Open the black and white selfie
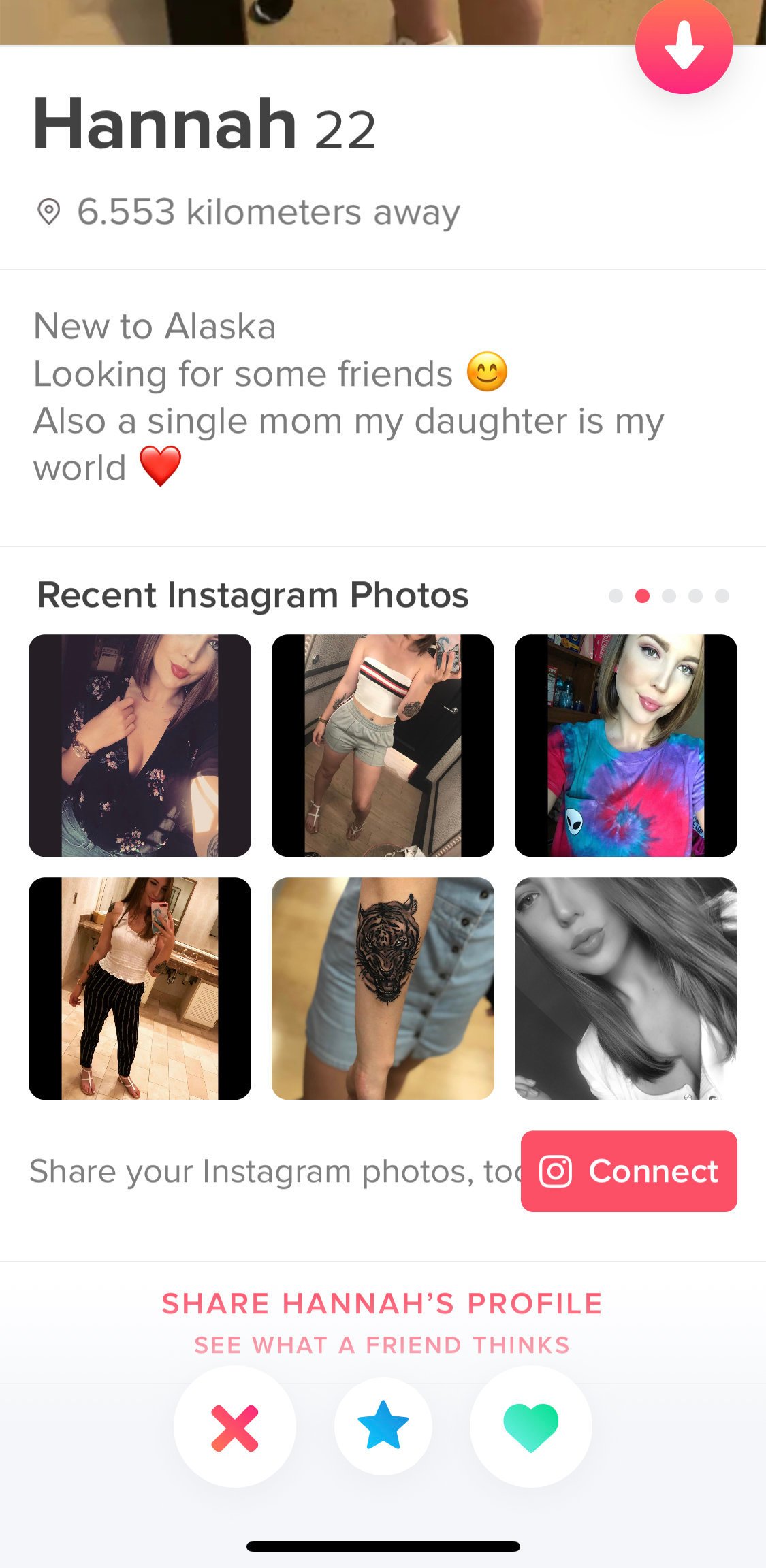This screenshot has width=766, height=1568. click(626, 988)
